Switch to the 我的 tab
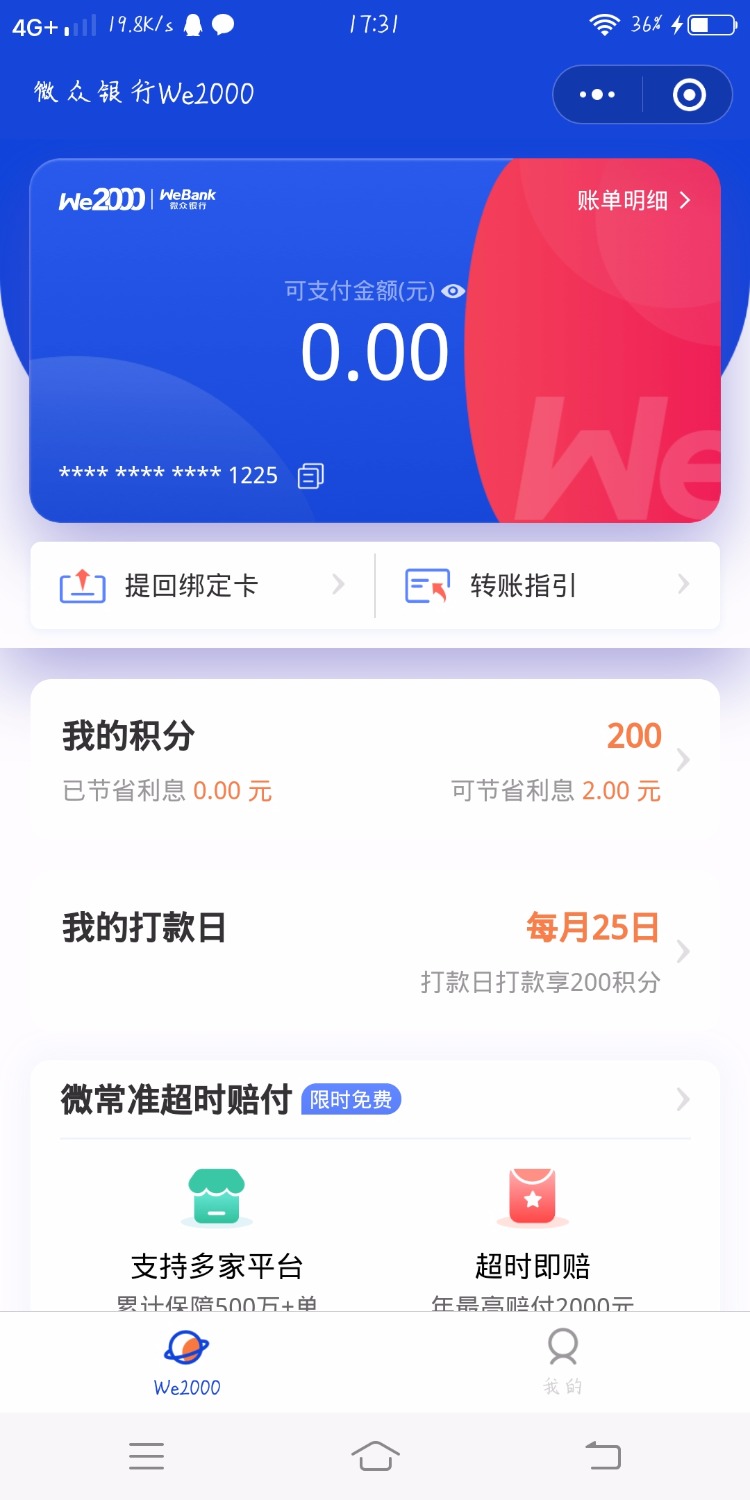This screenshot has height=1500, width=750. (562, 1362)
